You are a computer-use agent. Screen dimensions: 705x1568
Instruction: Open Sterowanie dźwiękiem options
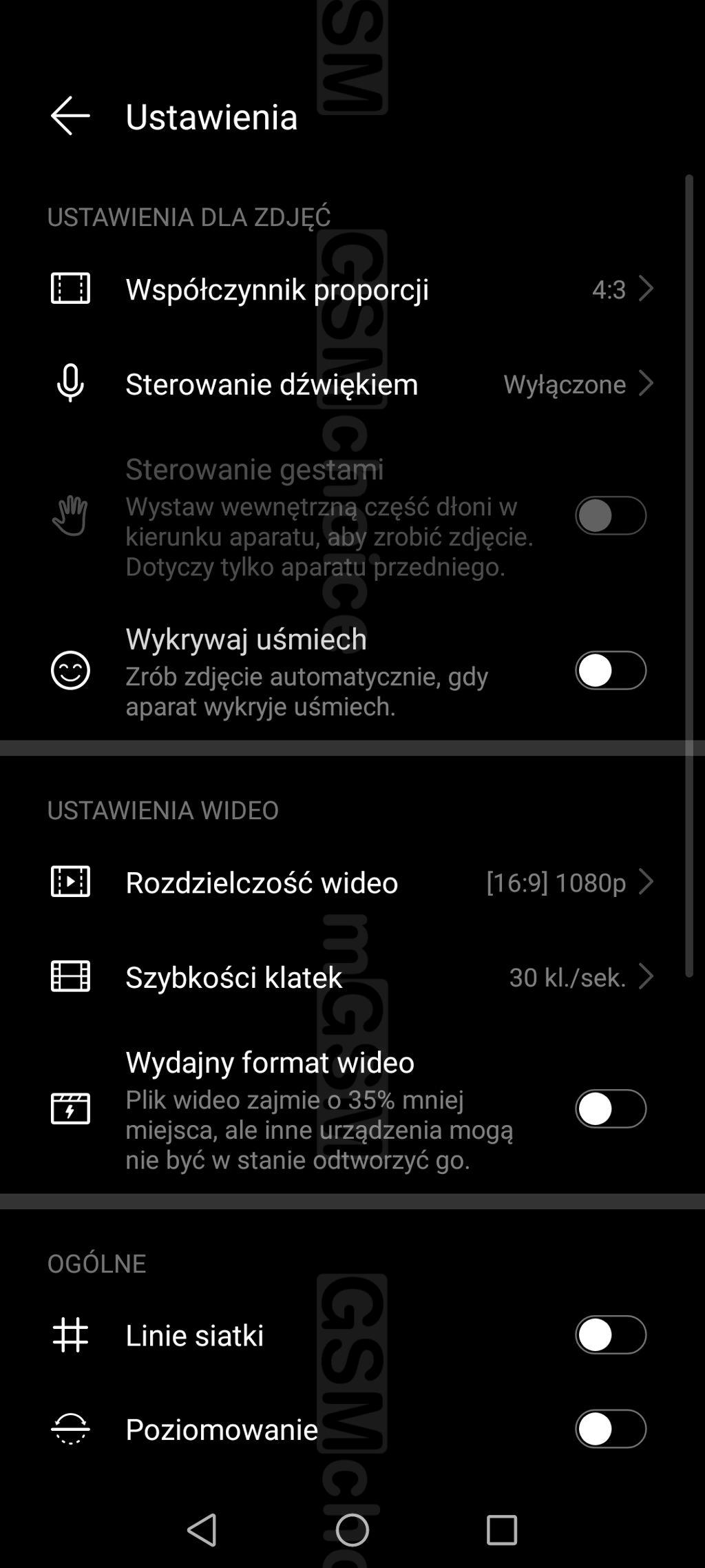tap(351, 384)
